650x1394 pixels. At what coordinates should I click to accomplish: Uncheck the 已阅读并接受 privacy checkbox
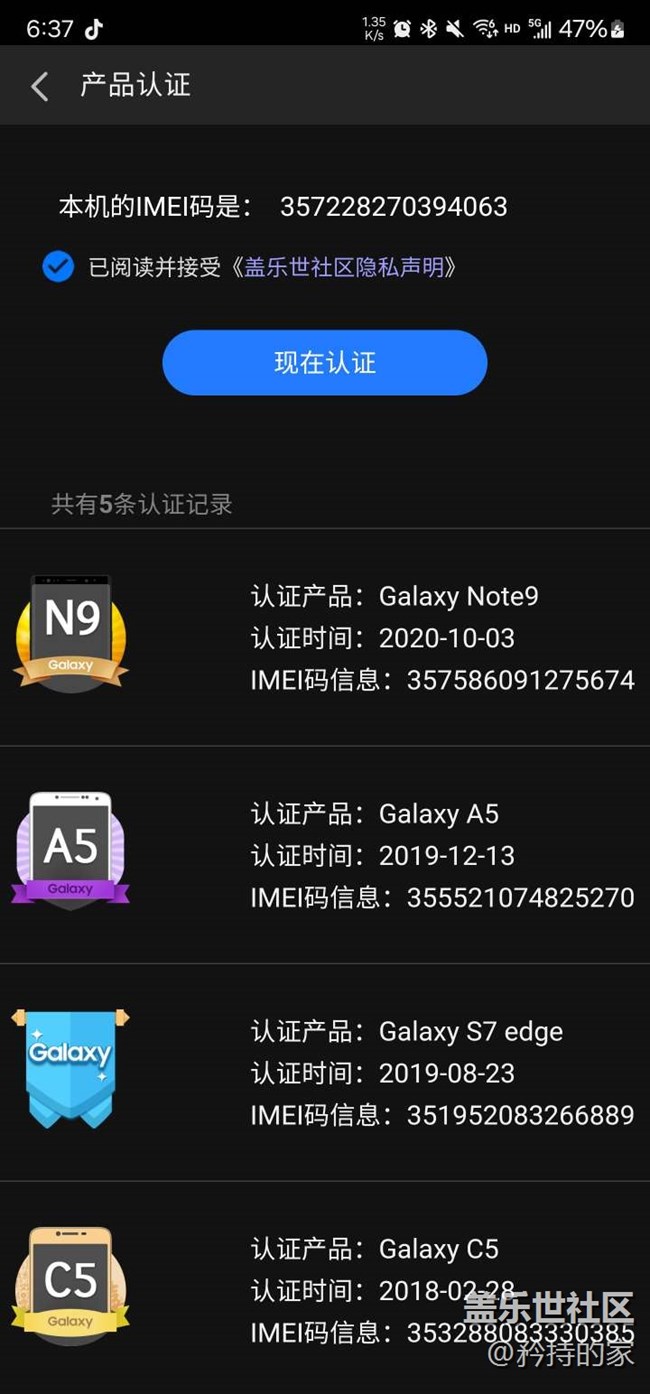58,267
